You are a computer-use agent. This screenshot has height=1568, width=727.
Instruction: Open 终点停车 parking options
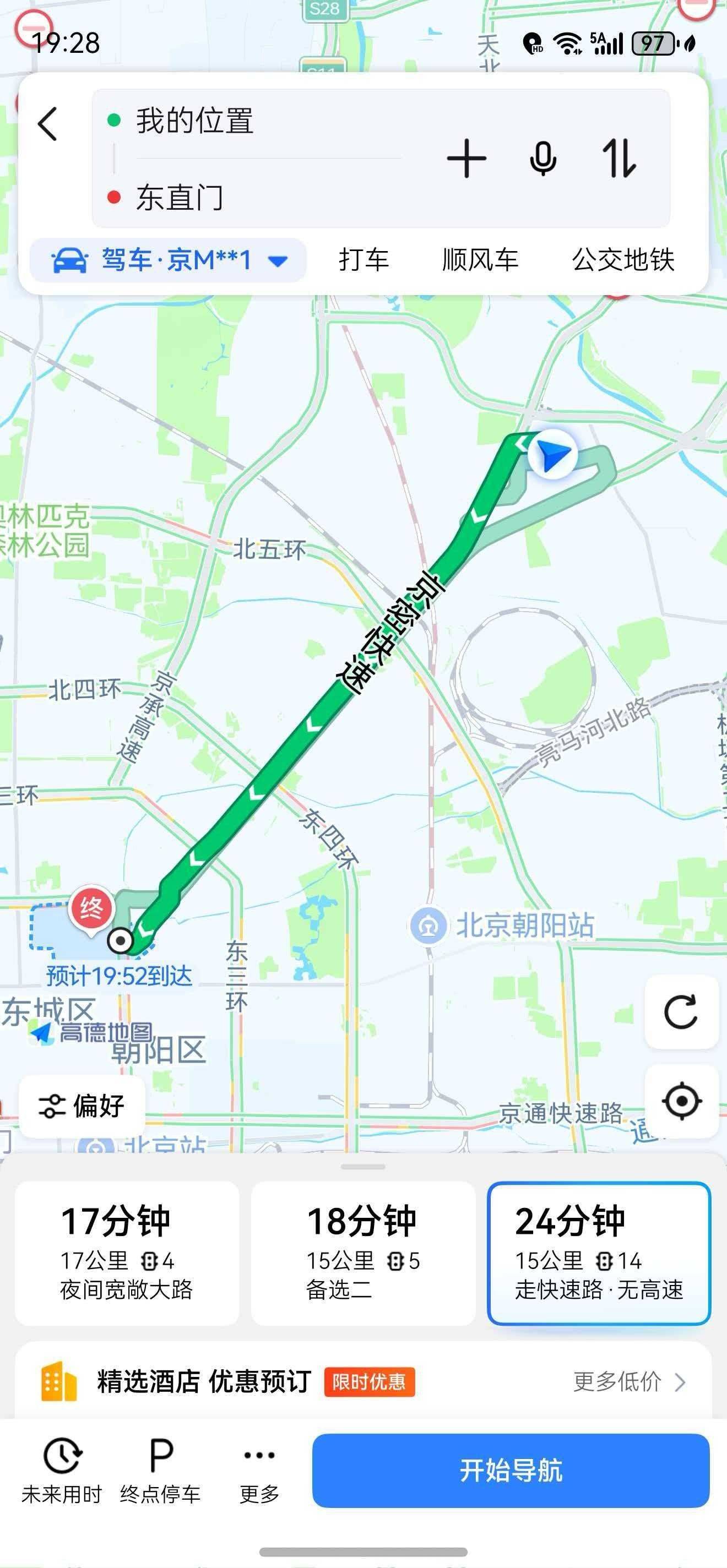coord(160,1470)
